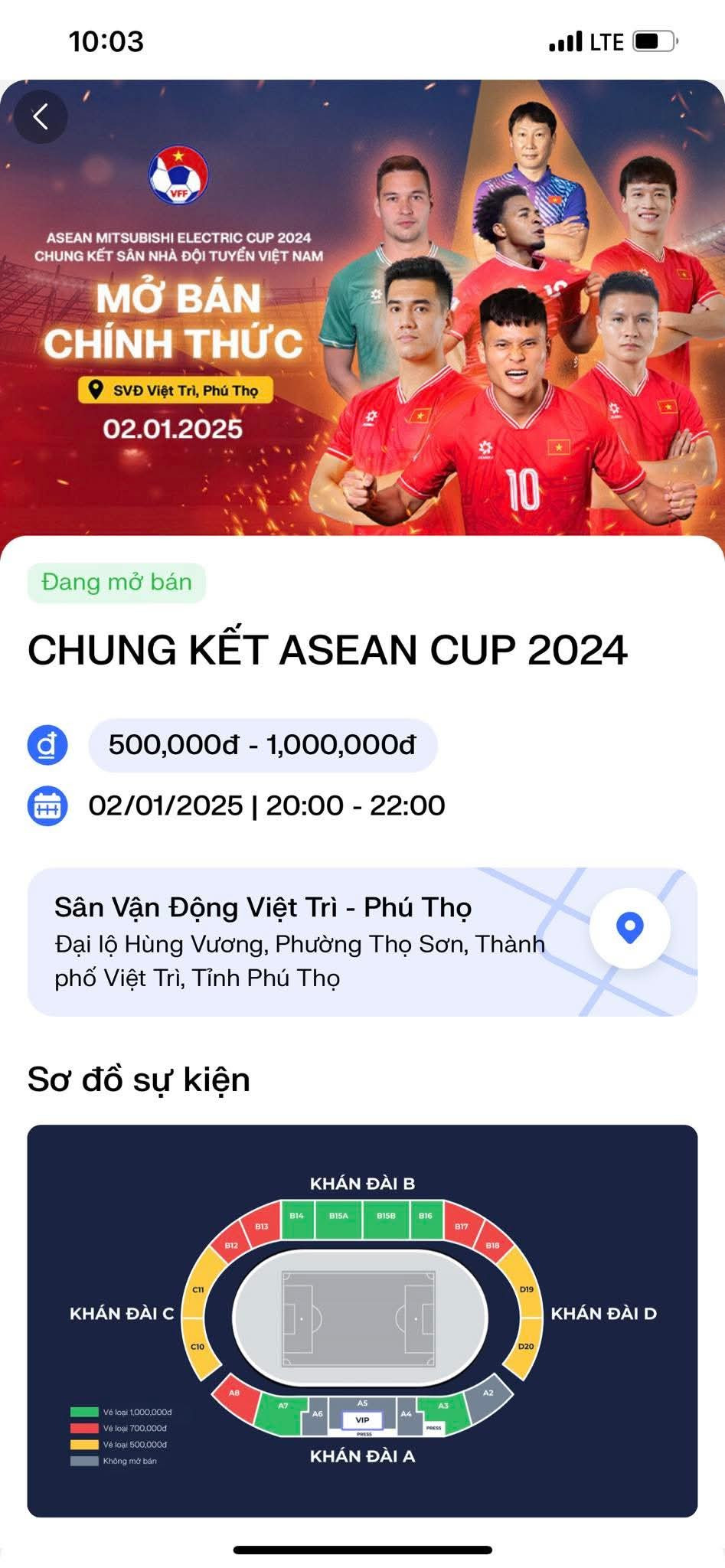
Task: Pick yellow section C11 in Khán Đài C
Action: [198, 1291]
